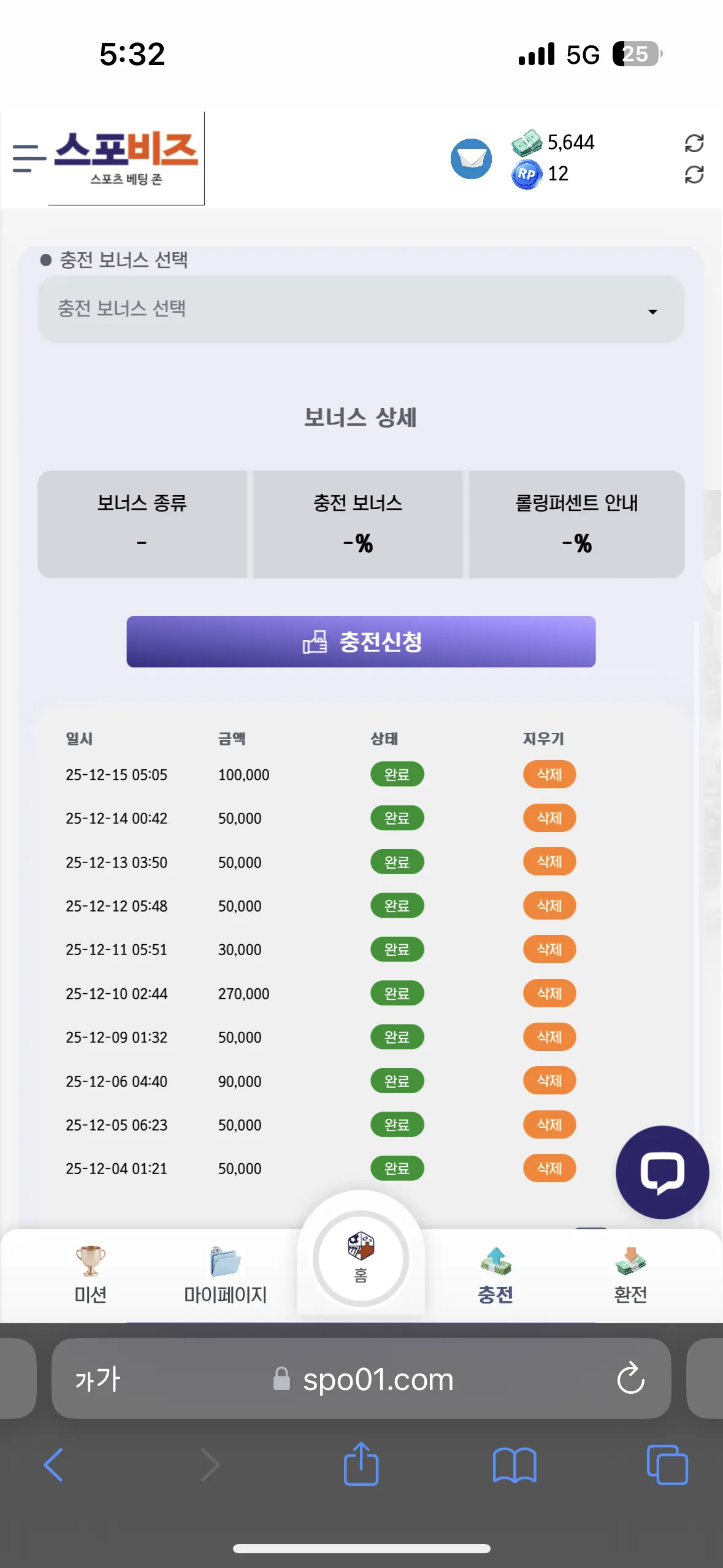Open the hamburger drawer menu
Image resolution: width=723 pixels, height=1568 pixels.
[29, 158]
